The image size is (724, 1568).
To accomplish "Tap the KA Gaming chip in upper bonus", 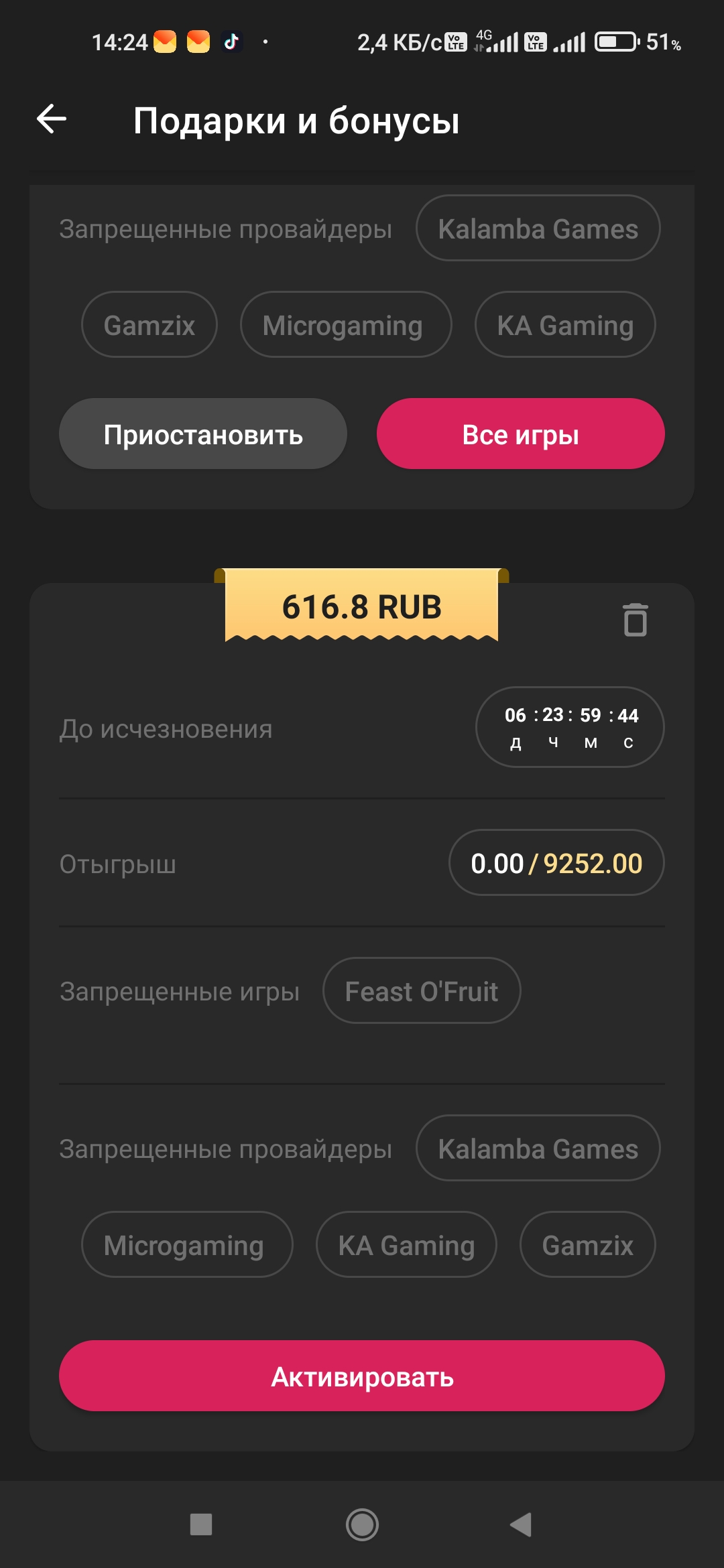I will pyautogui.click(x=564, y=324).
